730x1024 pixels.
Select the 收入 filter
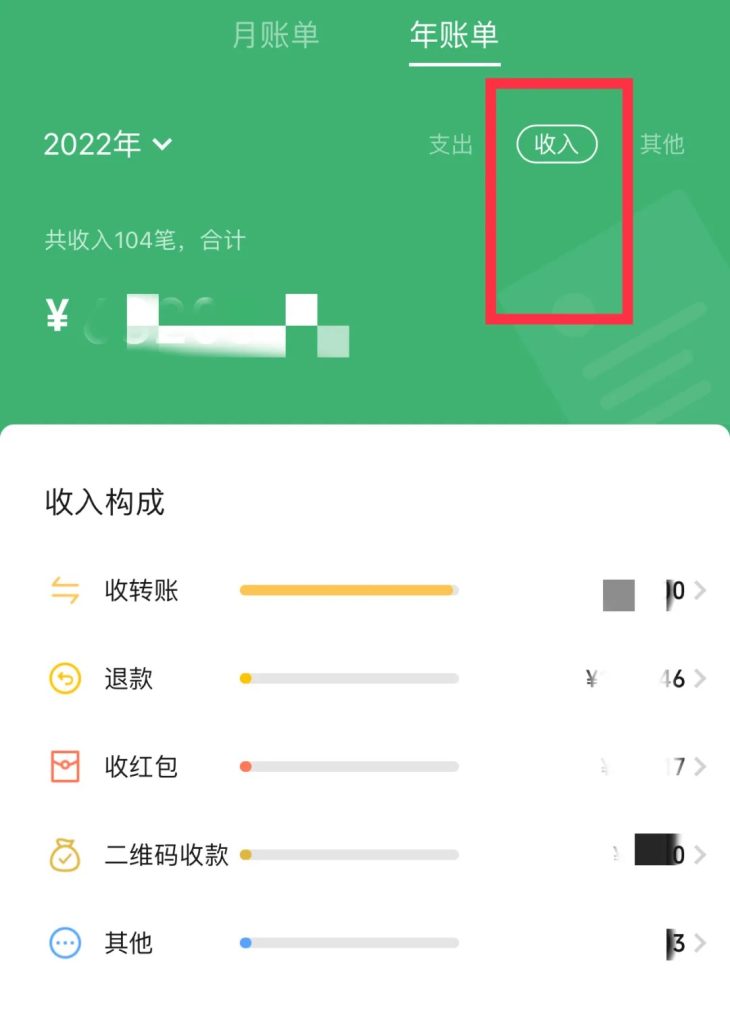[x=557, y=145]
